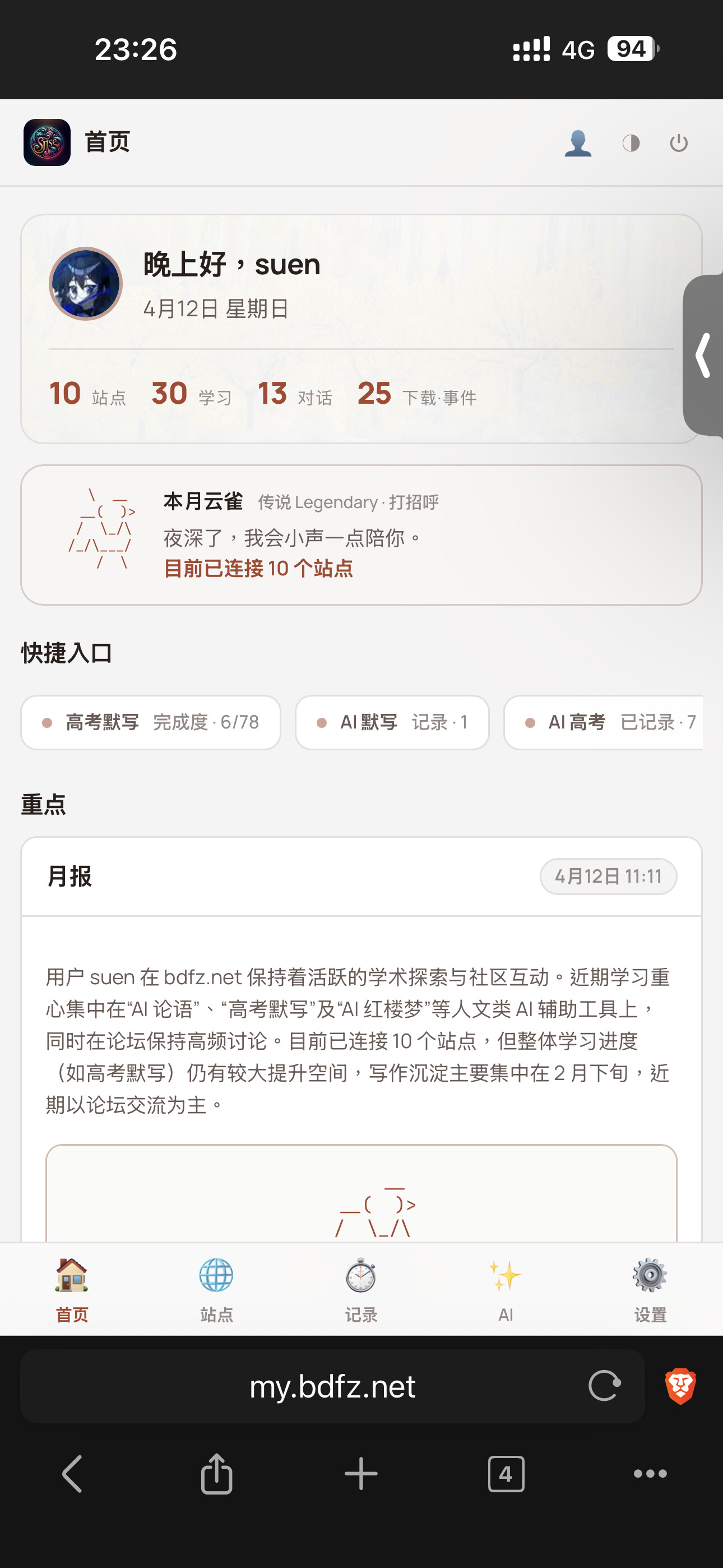
Task: Expand the side panel arrow handle
Action: pos(703,356)
